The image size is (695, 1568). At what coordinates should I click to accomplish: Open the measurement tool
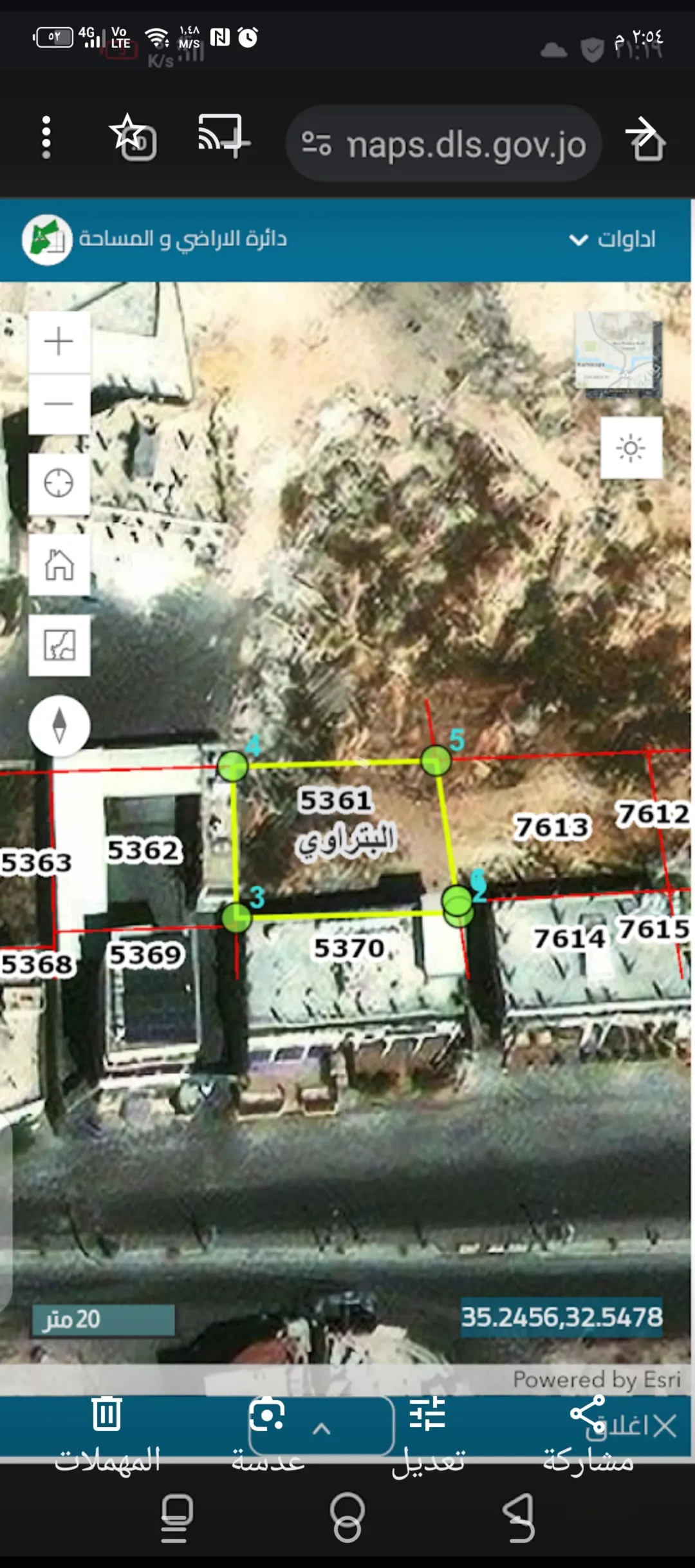pyautogui.click(x=59, y=645)
